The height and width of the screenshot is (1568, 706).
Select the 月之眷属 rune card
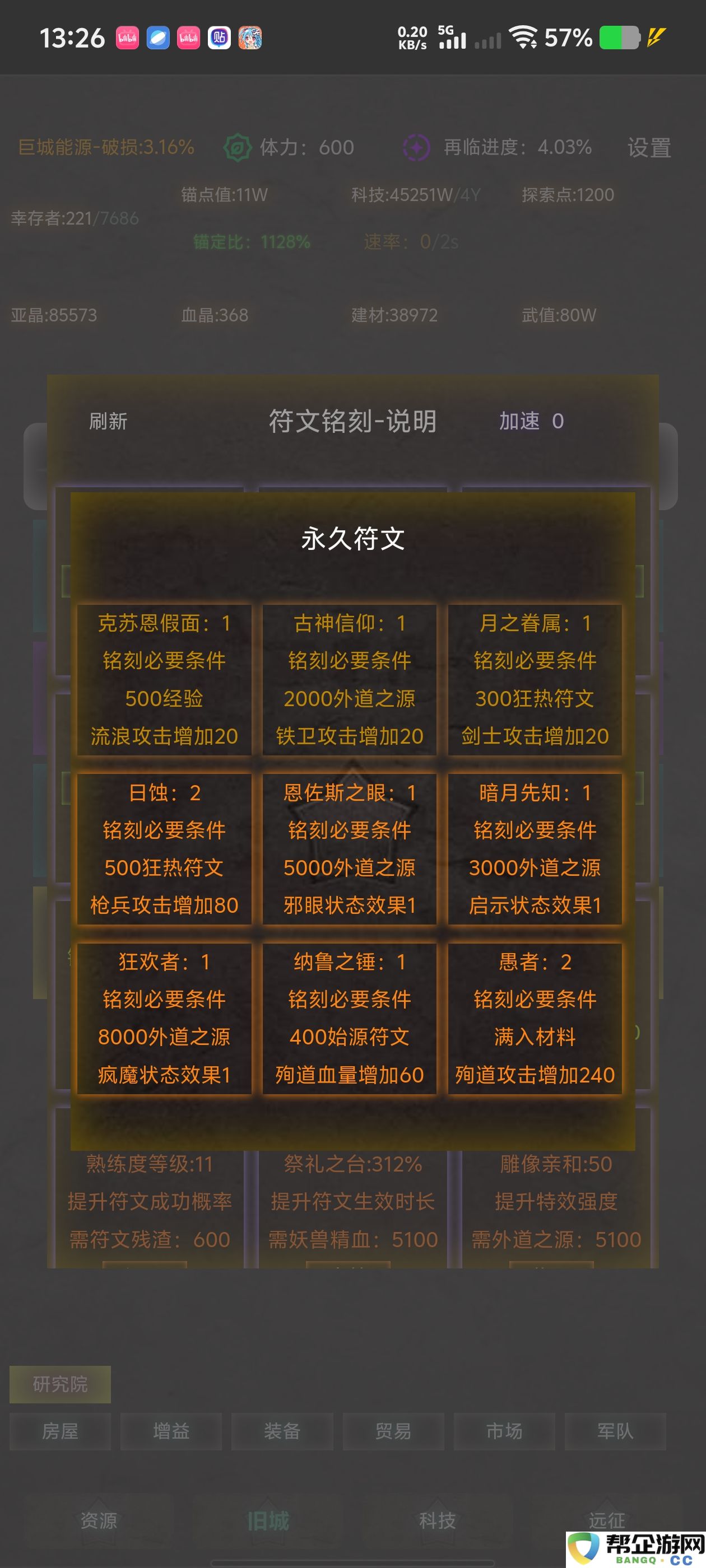tap(535, 679)
